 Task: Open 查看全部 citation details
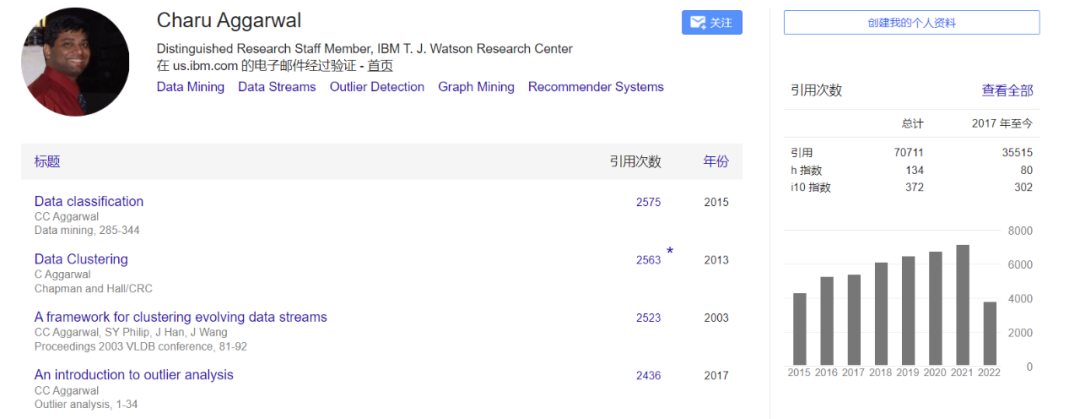1007,90
